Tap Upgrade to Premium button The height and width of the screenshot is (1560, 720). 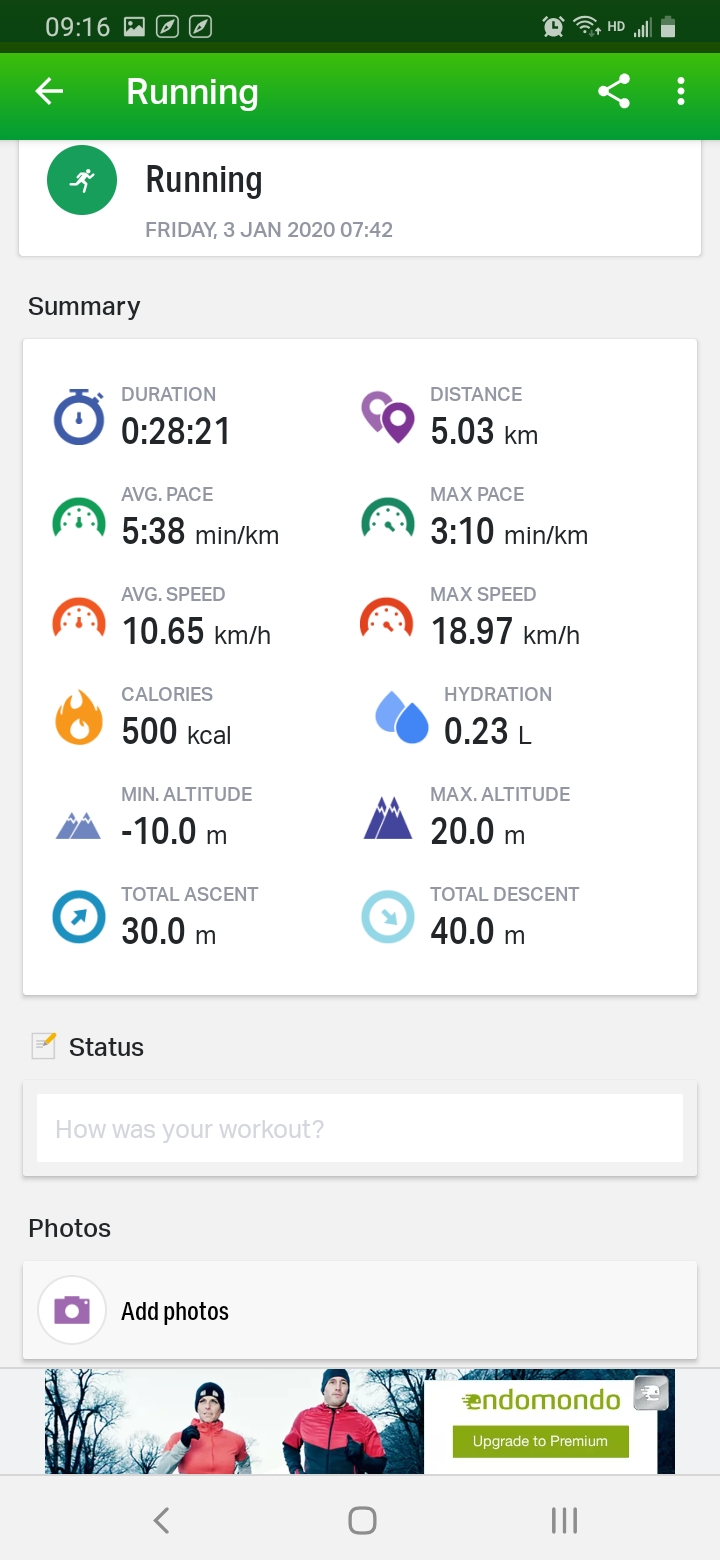coord(540,1441)
